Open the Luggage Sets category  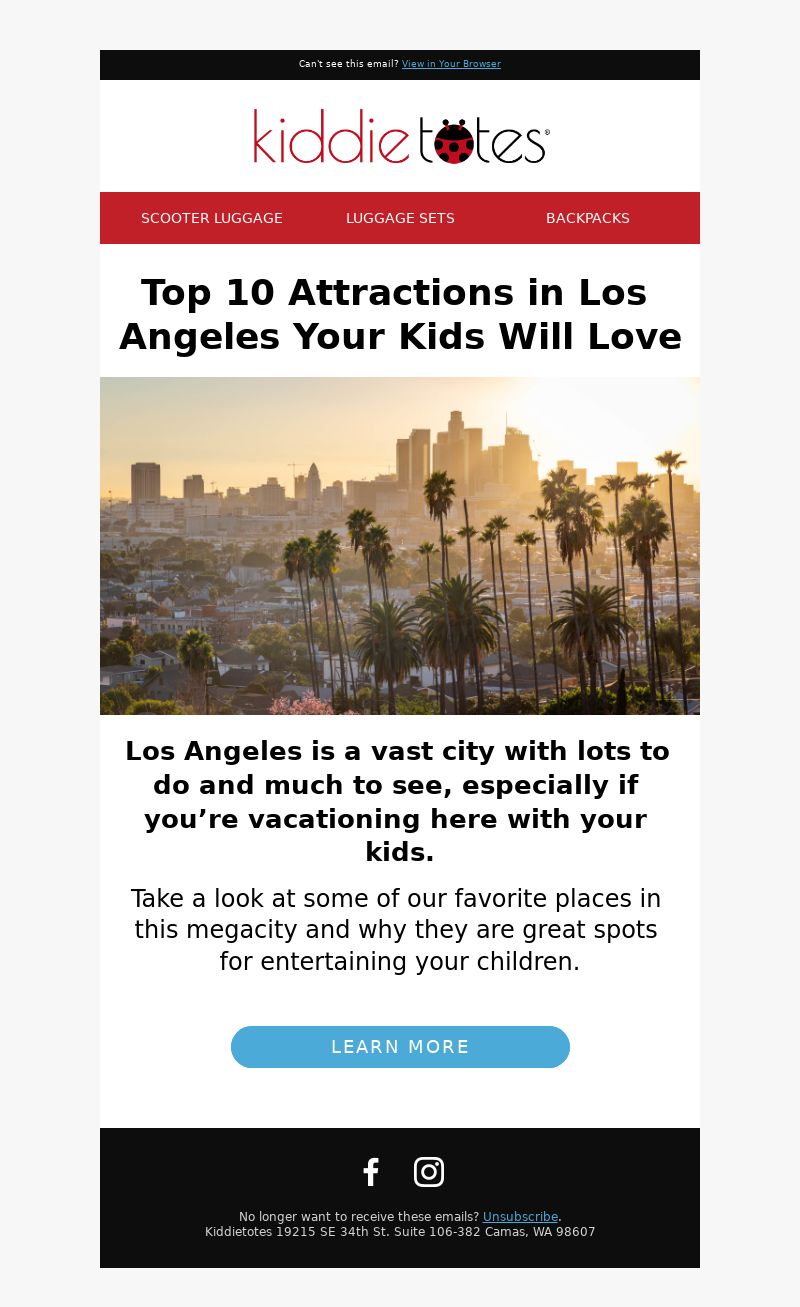pos(400,218)
